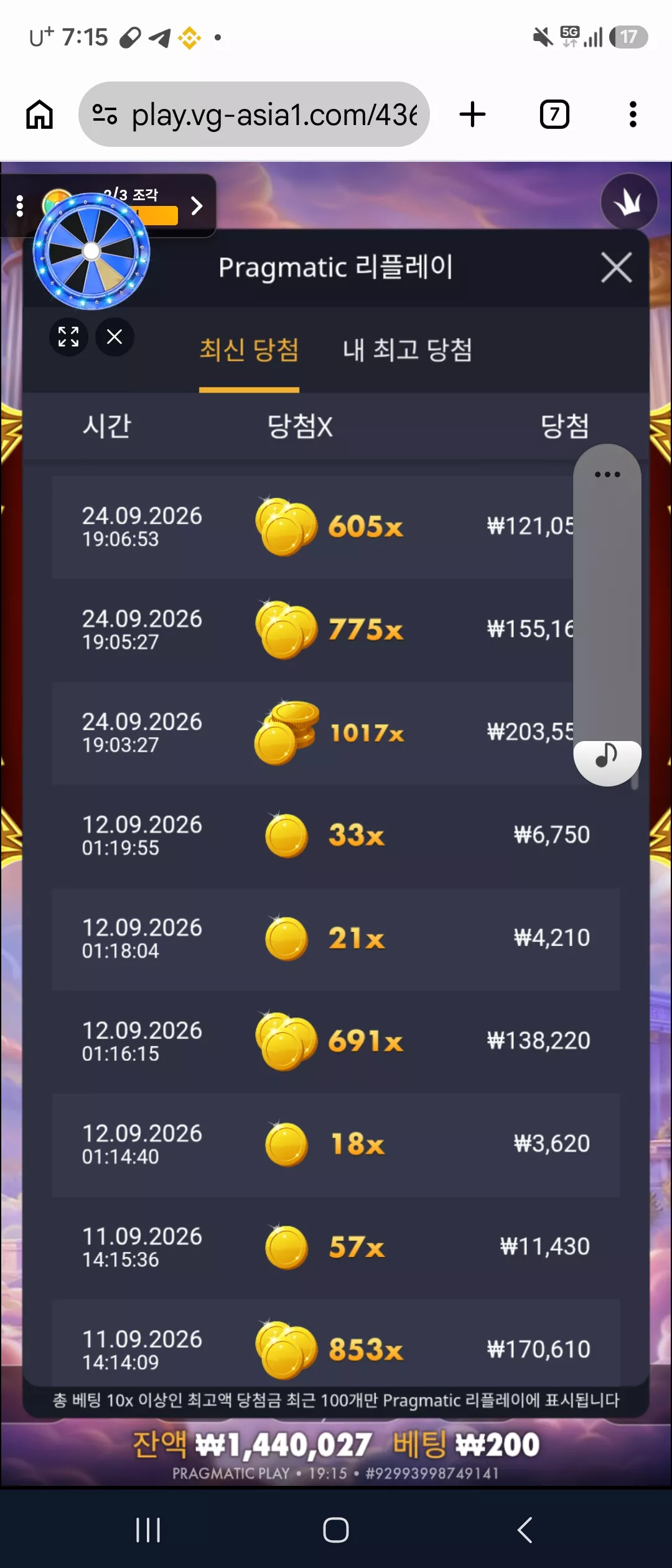This screenshot has width=672, height=1568.
Task: Expand the floating wheel widget to fullscreen
Action: pos(68,337)
